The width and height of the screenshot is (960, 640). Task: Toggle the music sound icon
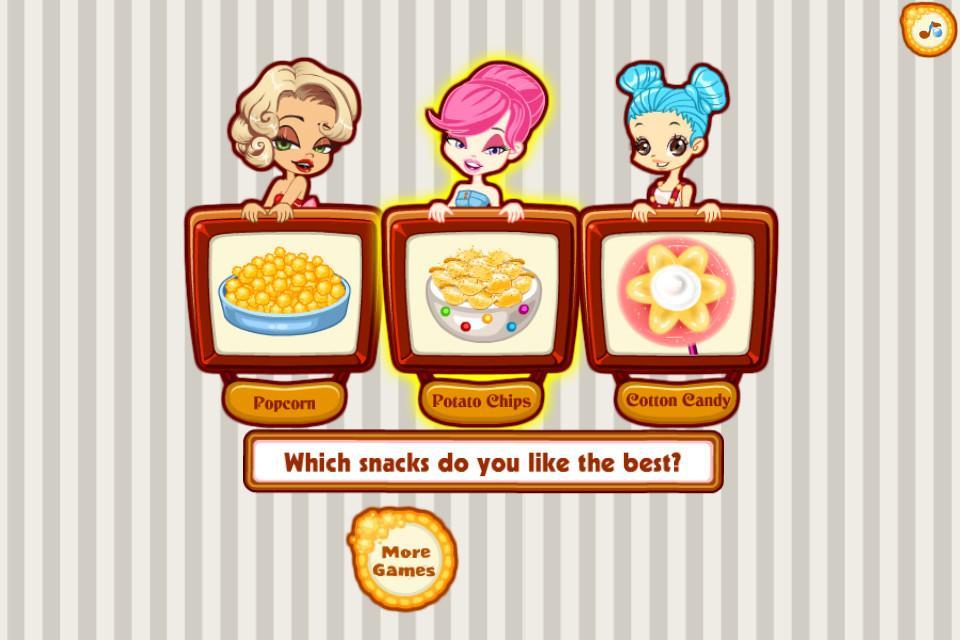pyautogui.click(x=928, y=29)
